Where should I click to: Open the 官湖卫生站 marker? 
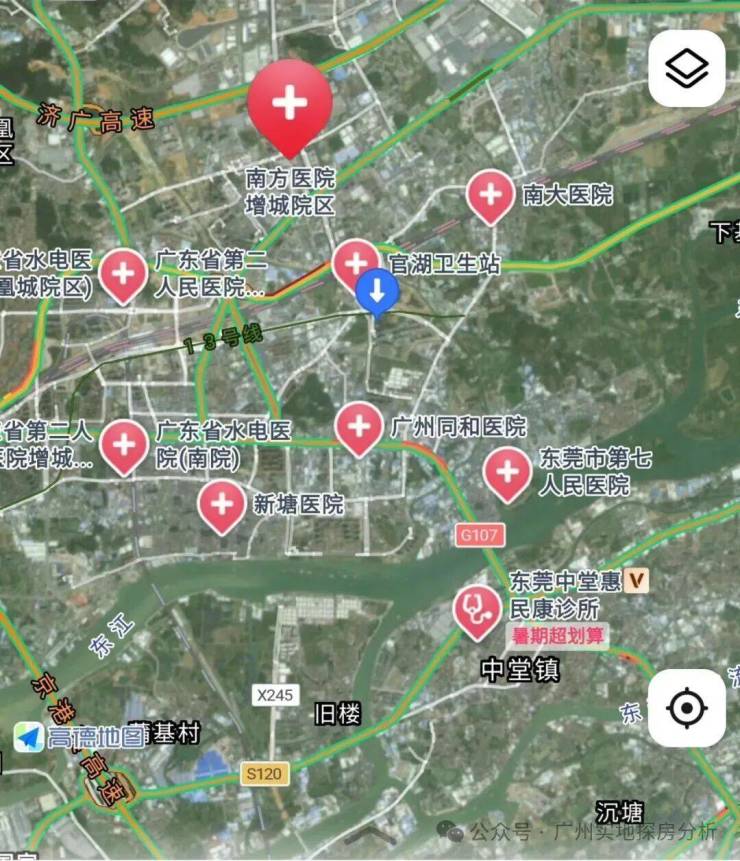tap(355, 263)
